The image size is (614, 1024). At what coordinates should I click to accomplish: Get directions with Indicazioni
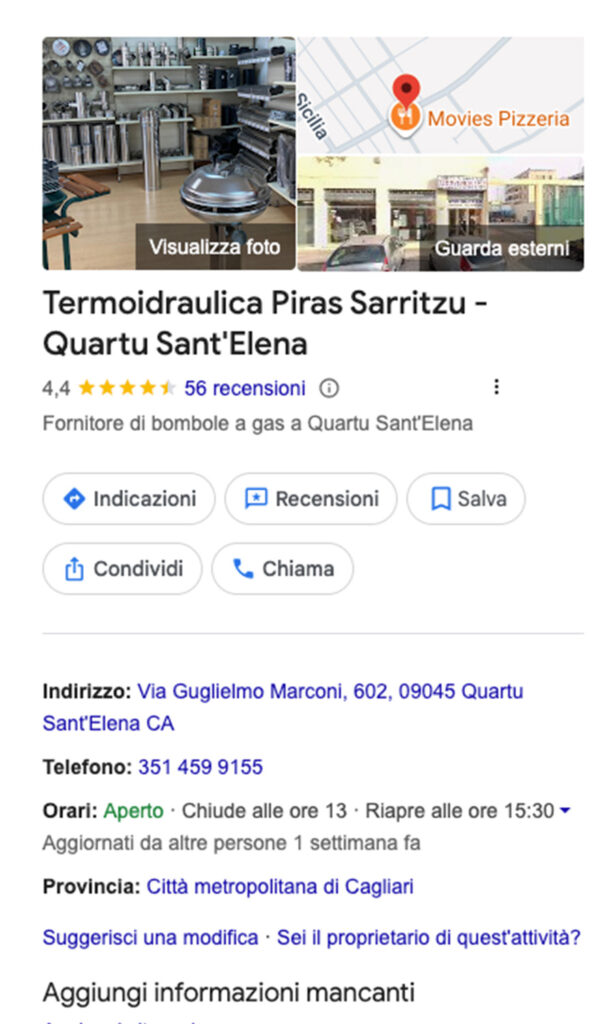point(128,499)
